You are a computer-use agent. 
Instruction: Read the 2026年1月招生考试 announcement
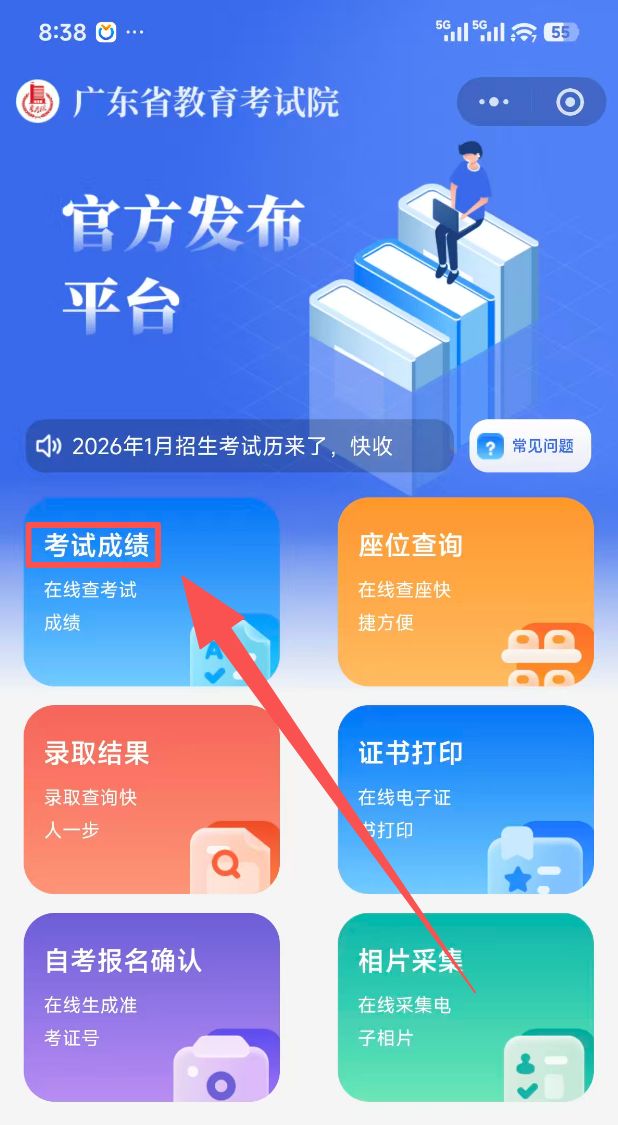(x=240, y=446)
